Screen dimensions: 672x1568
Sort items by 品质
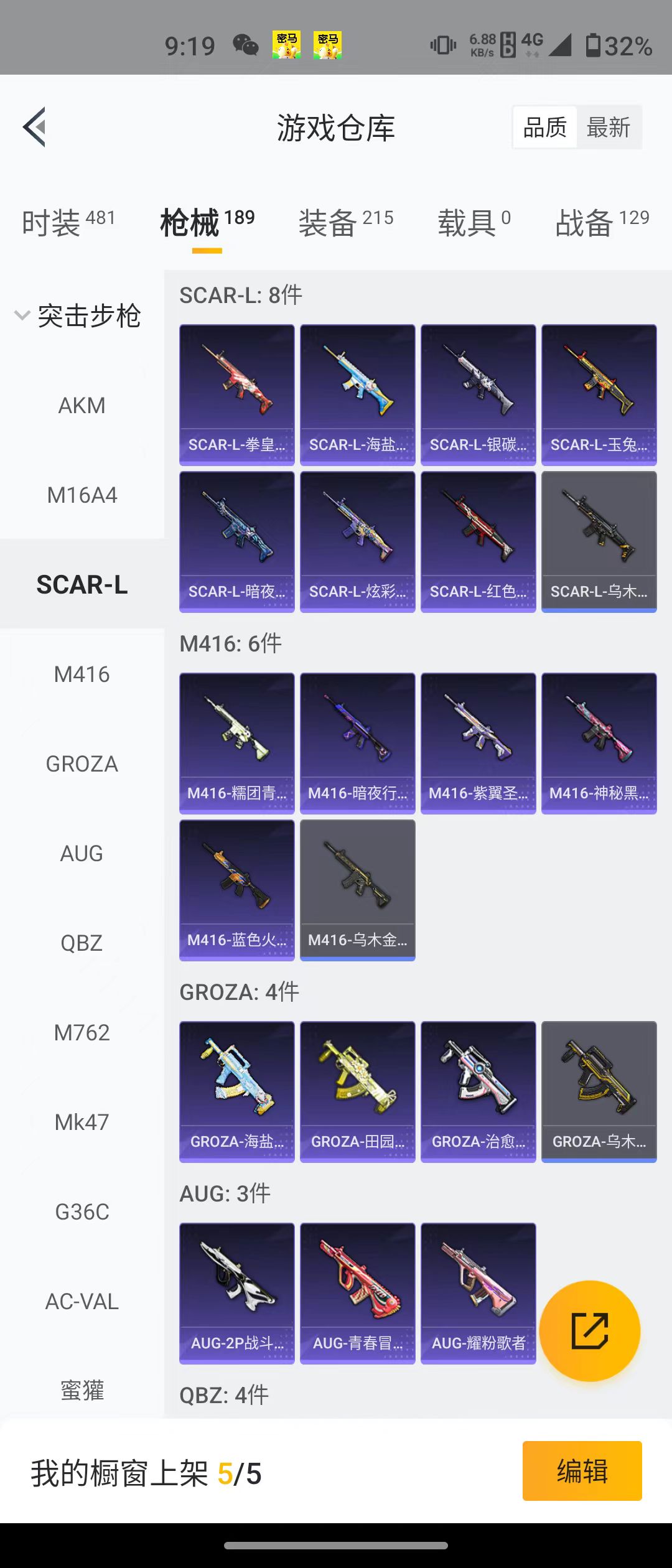pos(545,128)
